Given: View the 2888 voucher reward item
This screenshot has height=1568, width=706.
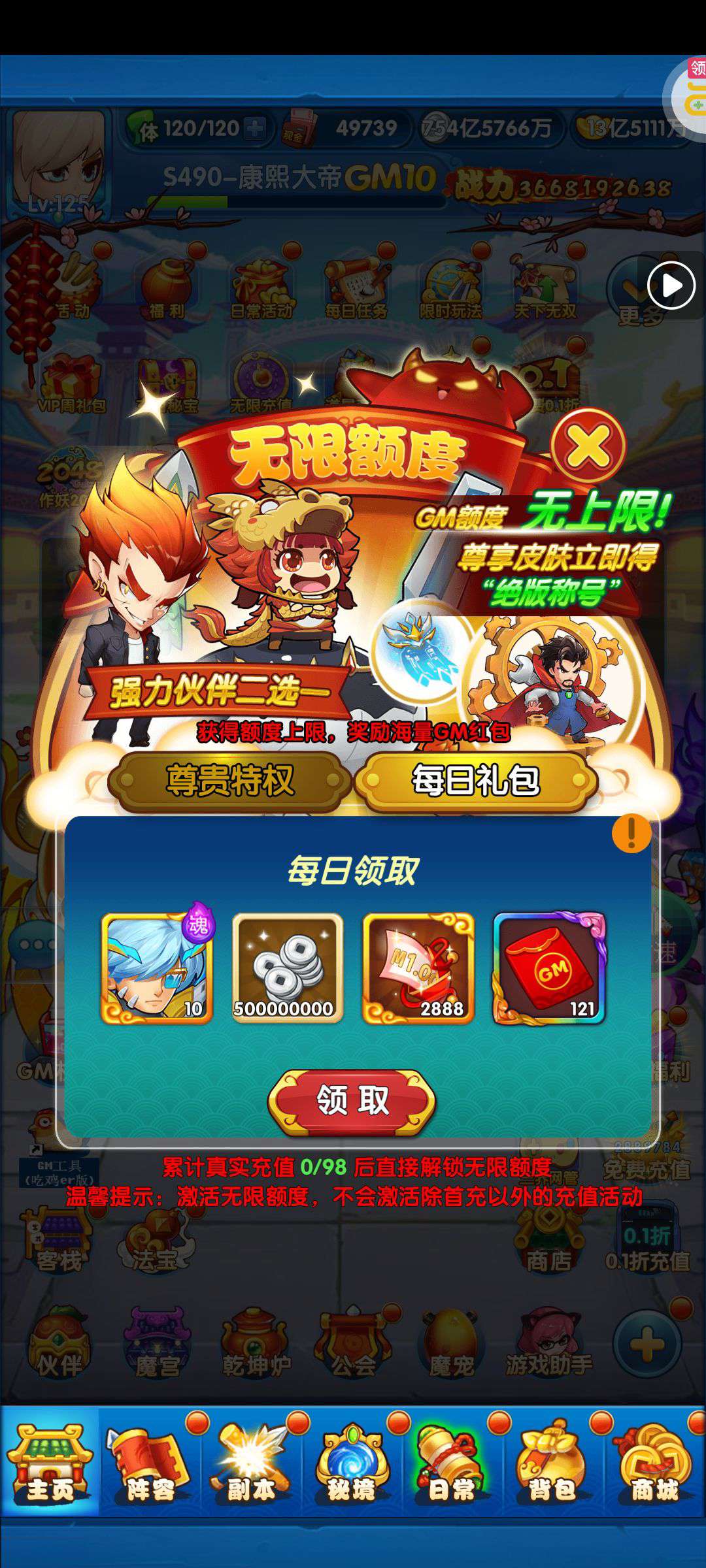Looking at the screenshot, I should 418,968.
